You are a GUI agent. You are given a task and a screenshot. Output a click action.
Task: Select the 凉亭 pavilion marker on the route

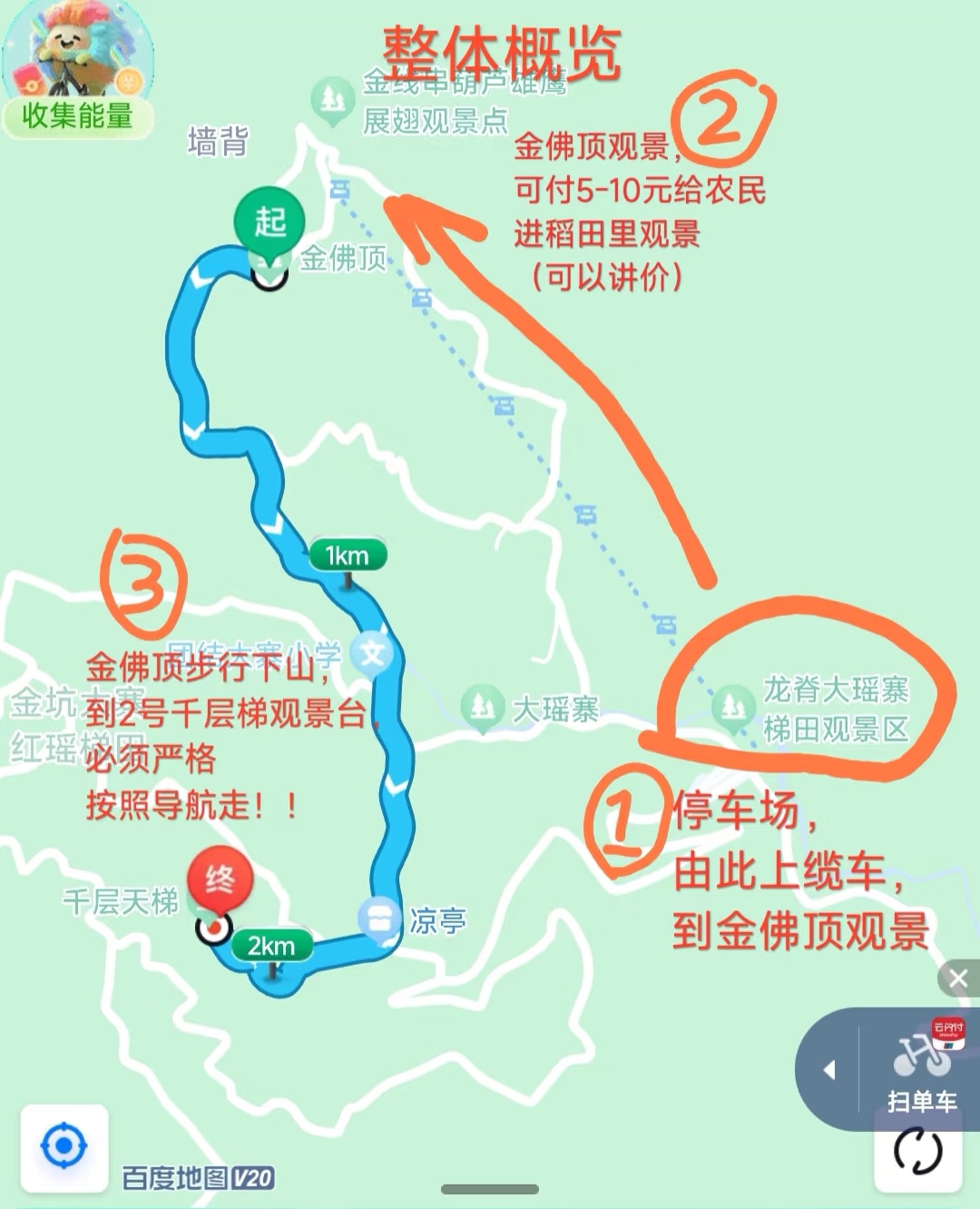coord(377,919)
